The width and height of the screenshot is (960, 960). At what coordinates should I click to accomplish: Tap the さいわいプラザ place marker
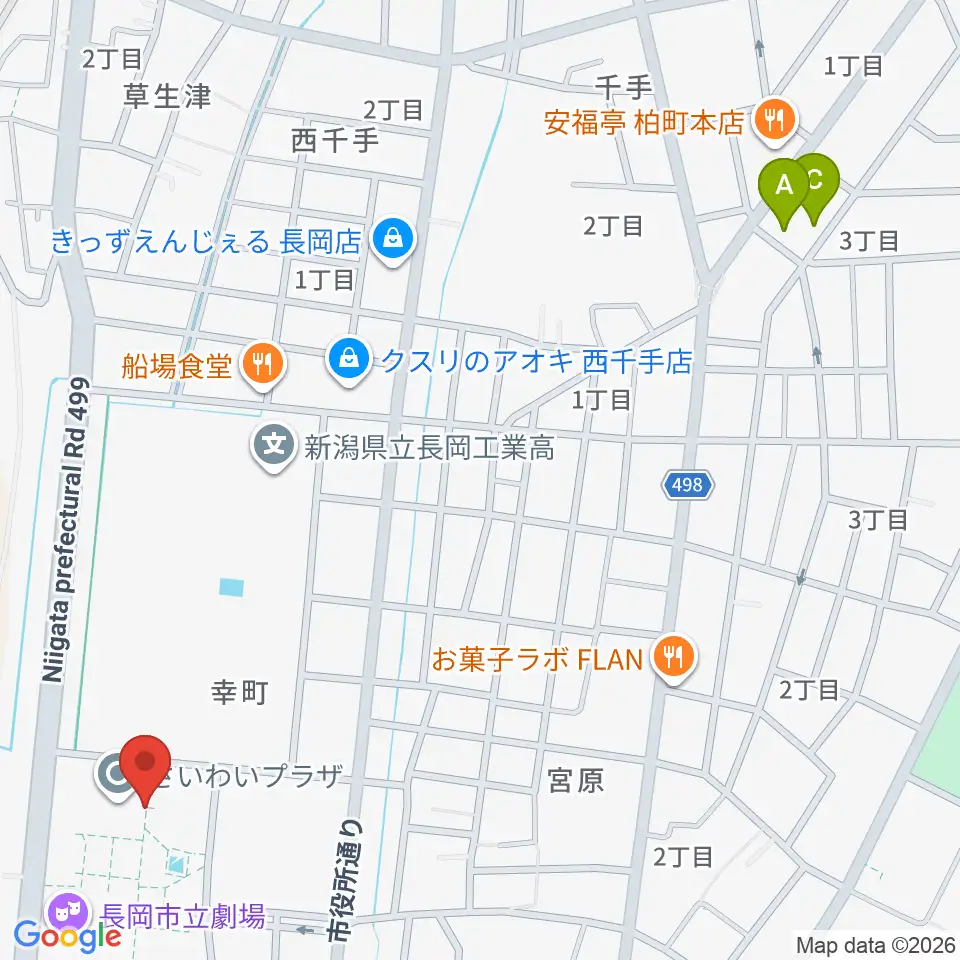[114, 775]
